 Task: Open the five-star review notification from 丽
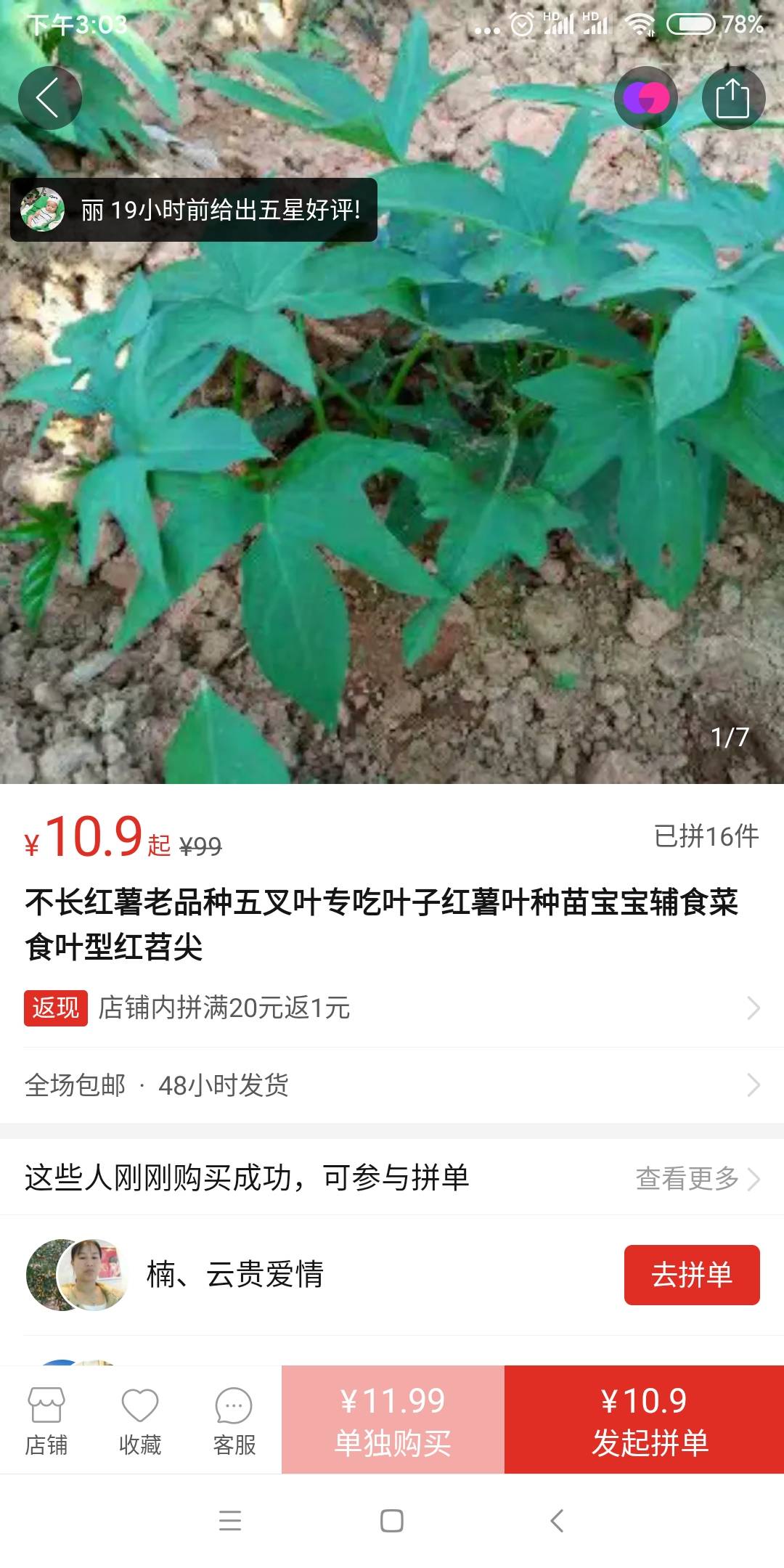coord(194,210)
